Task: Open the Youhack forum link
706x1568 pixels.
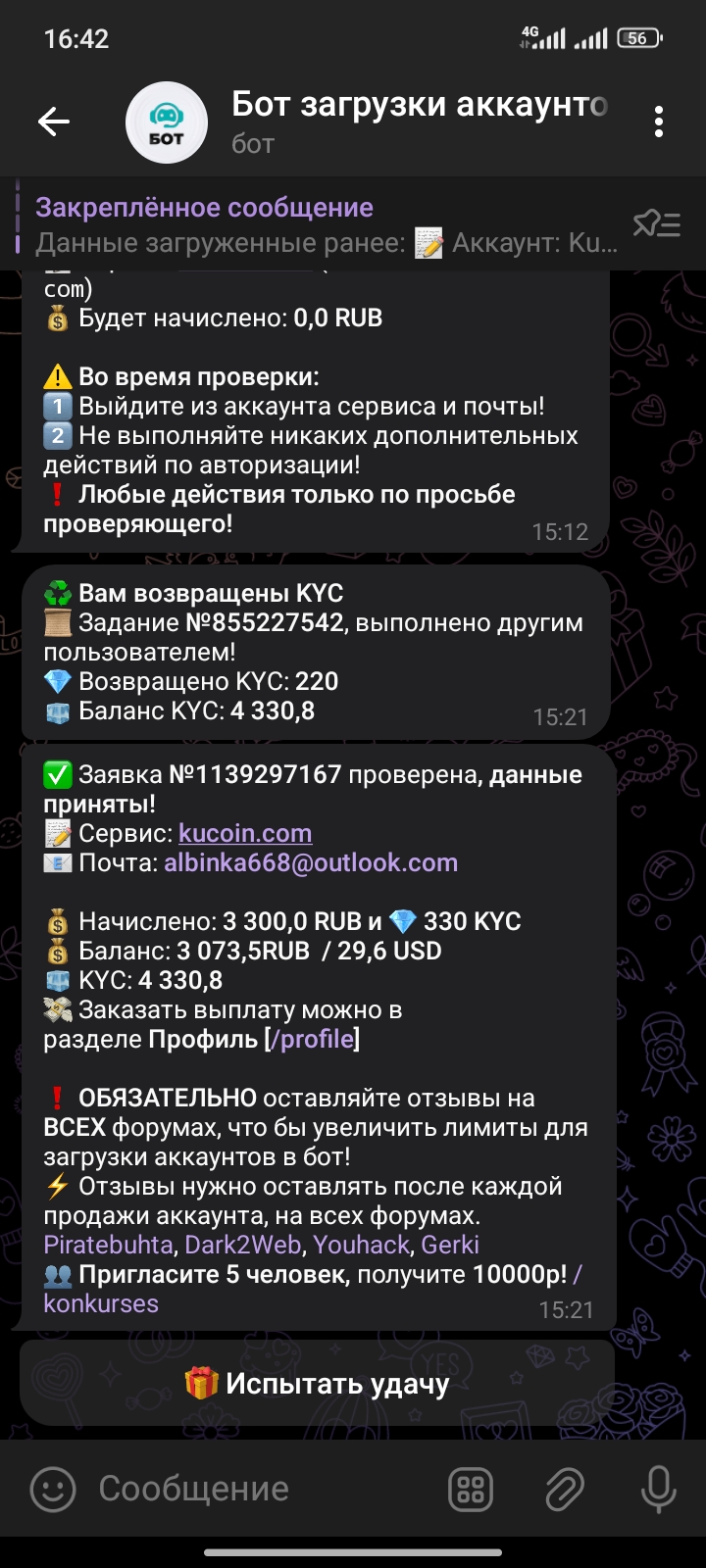Action: pyautogui.click(x=361, y=1245)
